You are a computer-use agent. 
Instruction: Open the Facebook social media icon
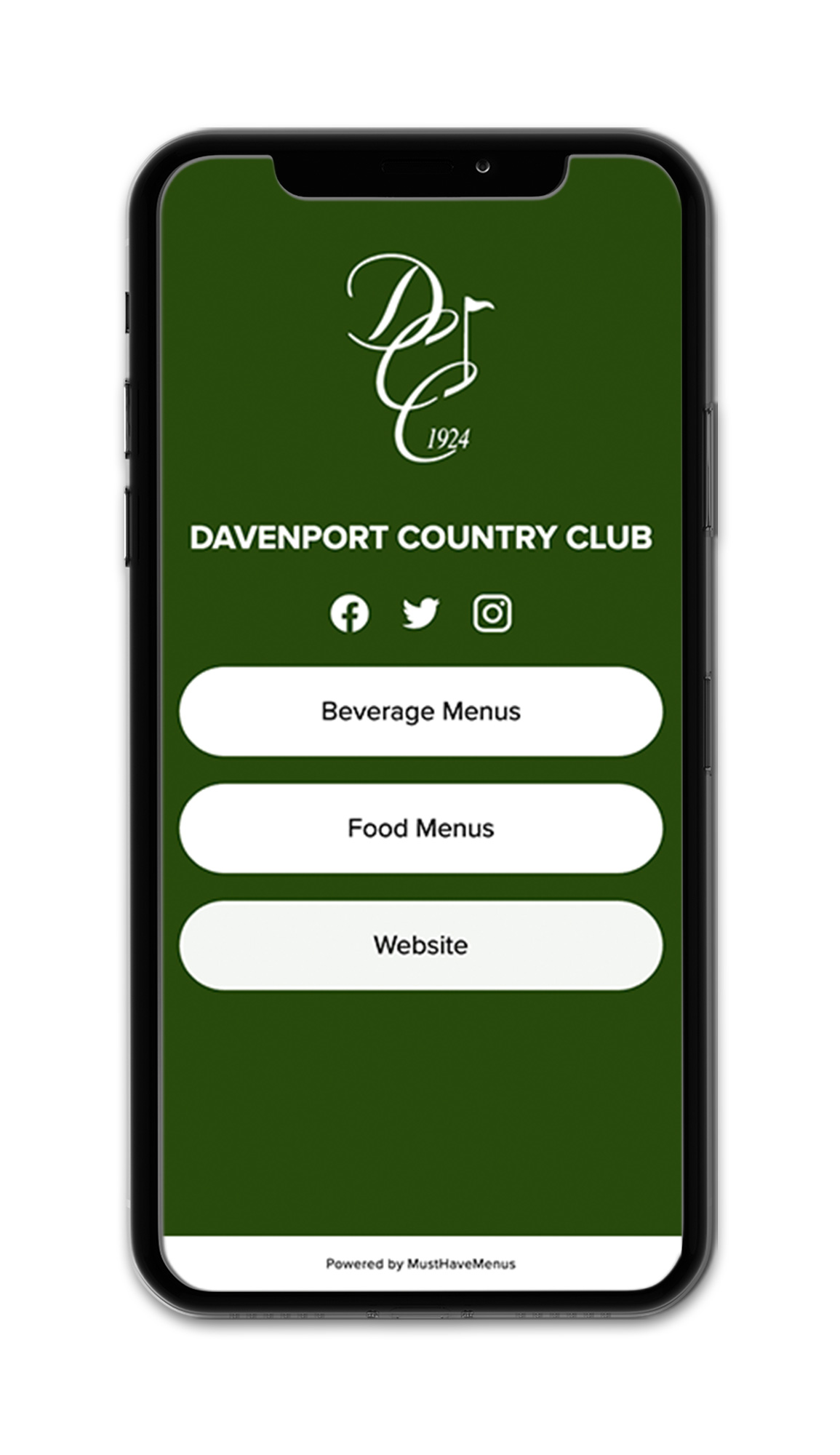point(351,613)
